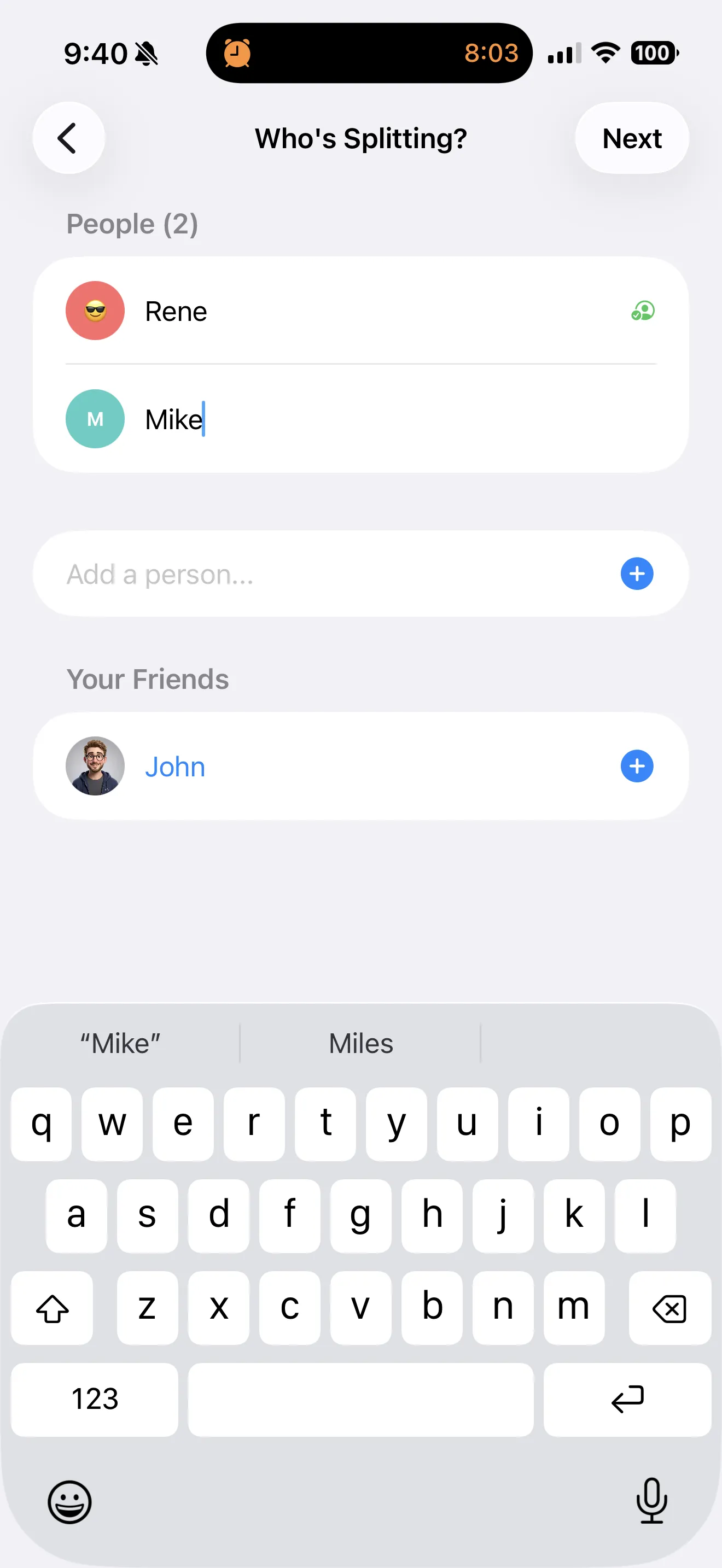The height and width of the screenshot is (1568, 722).
Task: Tap John's profile photo
Action: [x=95, y=766]
